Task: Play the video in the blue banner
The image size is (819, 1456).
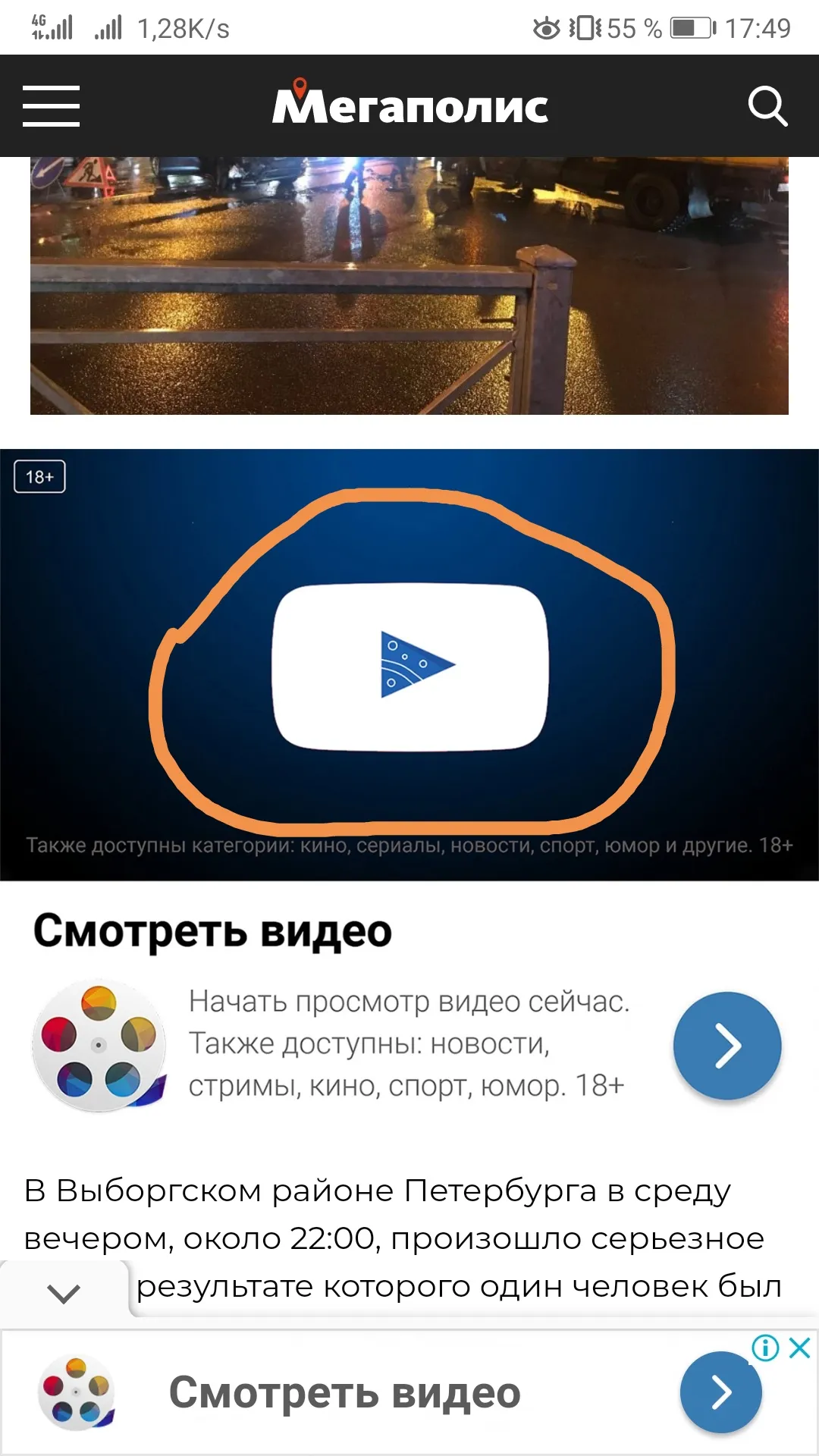Action: [x=410, y=667]
